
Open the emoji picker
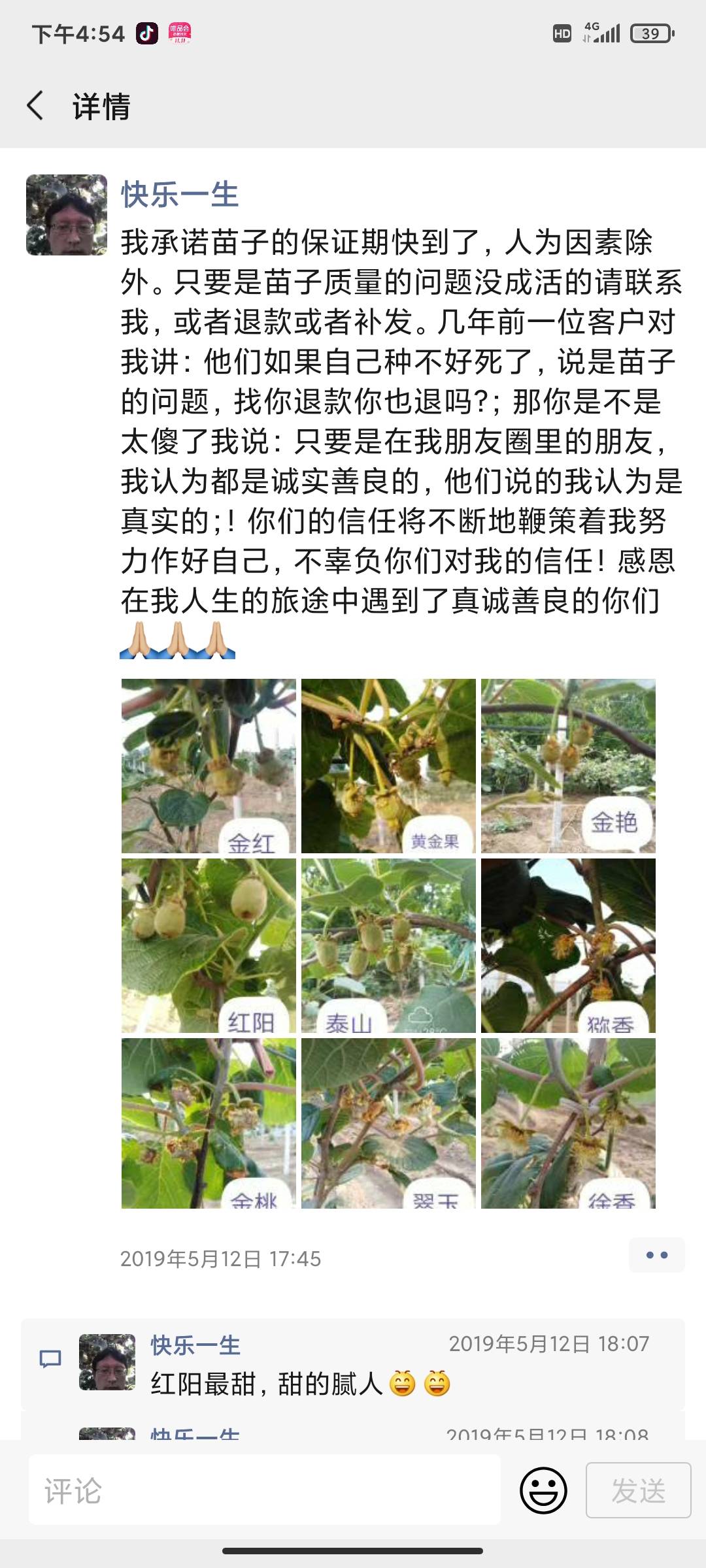pos(543,1491)
